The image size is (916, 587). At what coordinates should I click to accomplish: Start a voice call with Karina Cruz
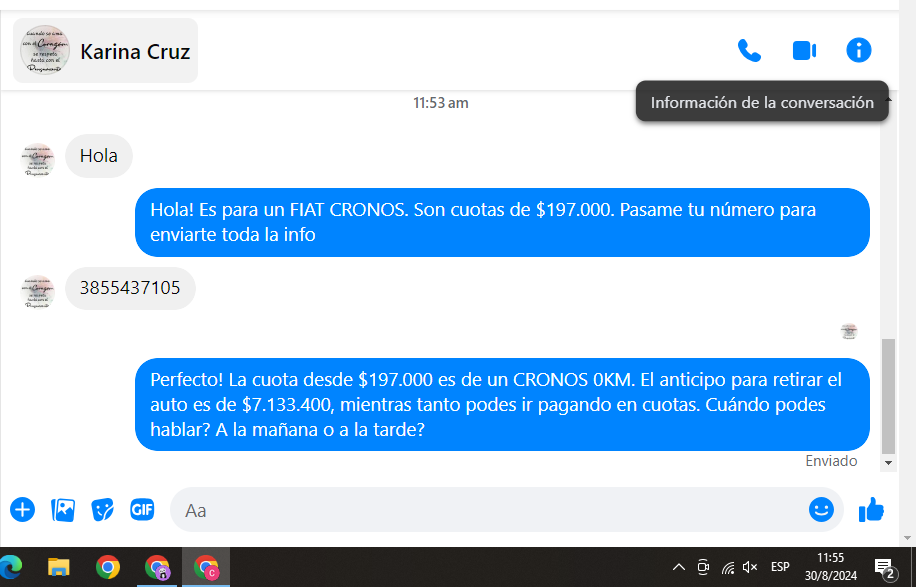click(749, 50)
